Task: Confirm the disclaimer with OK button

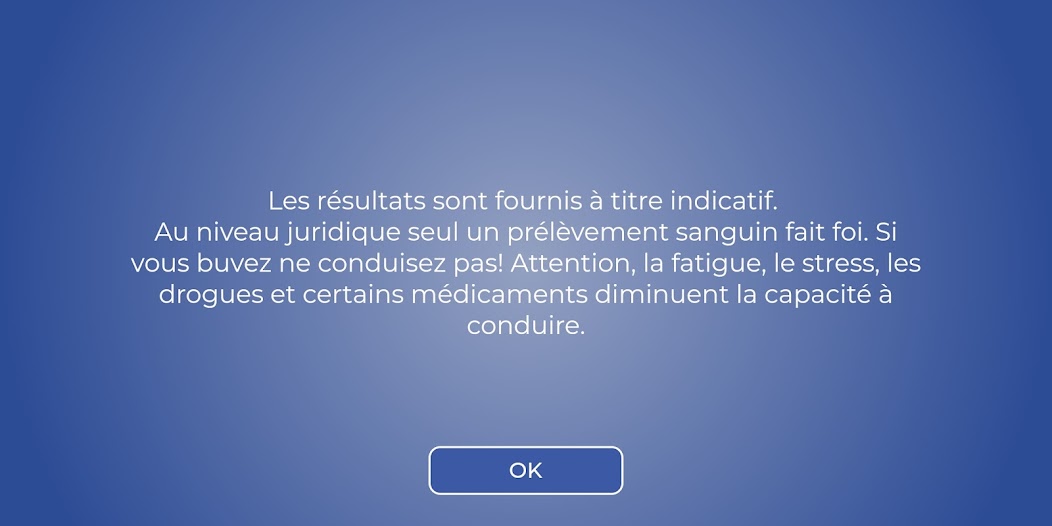Action: pyautogui.click(x=525, y=470)
